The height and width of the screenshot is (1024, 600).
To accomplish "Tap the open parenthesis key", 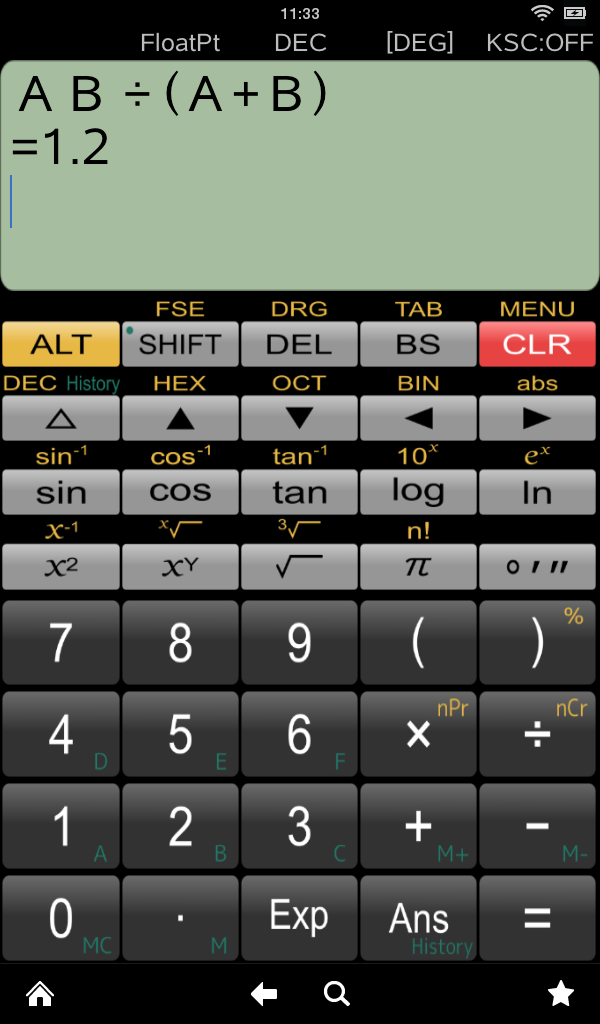I will [x=418, y=643].
